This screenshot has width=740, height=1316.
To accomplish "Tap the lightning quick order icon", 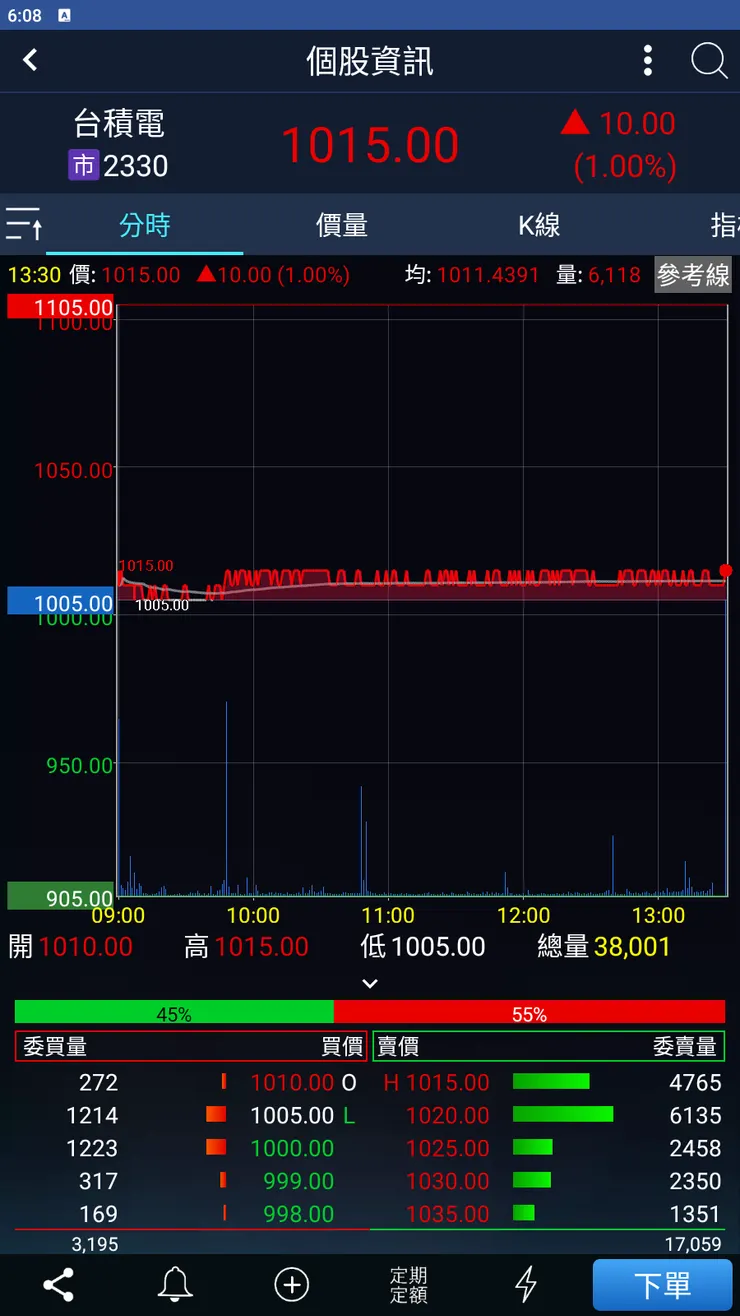I will pyautogui.click(x=526, y=1284).
